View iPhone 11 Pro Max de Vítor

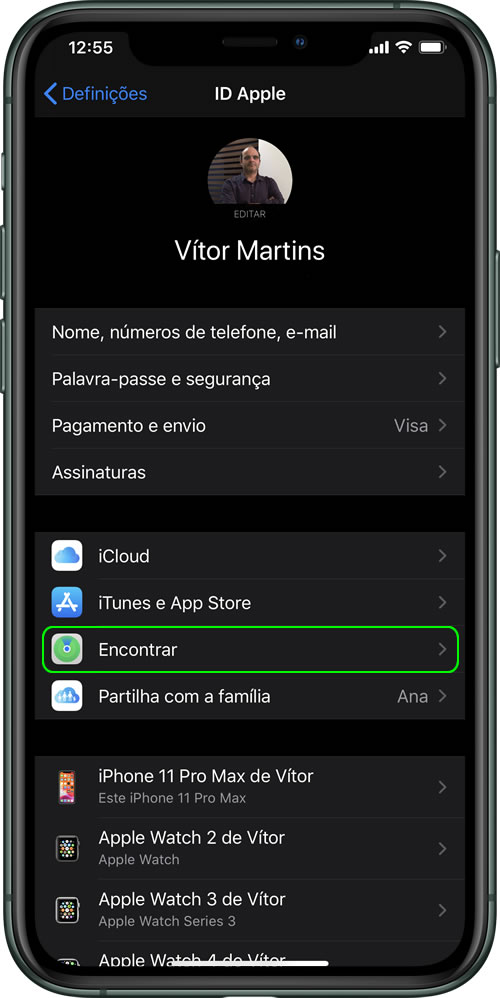tap(250, 787)
